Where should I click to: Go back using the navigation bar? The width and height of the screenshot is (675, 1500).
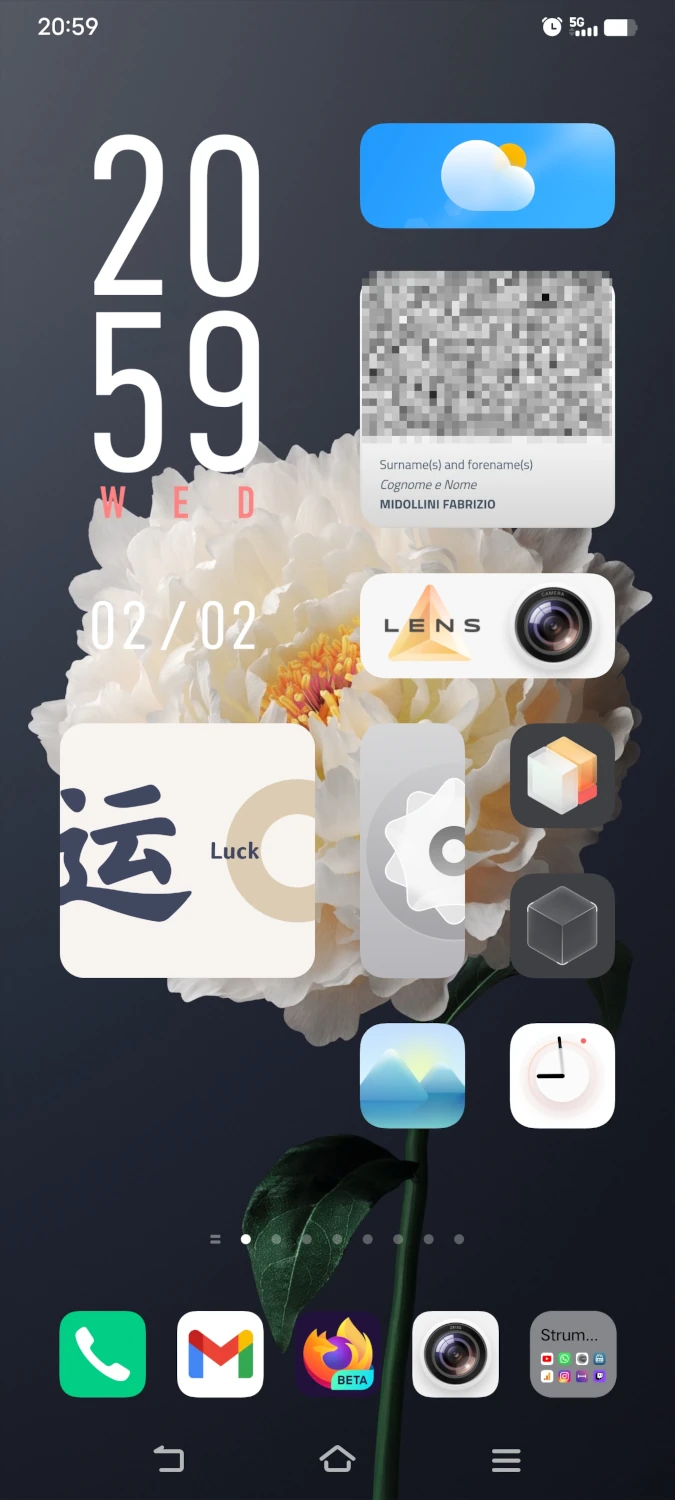click(x=169, y=1460)
